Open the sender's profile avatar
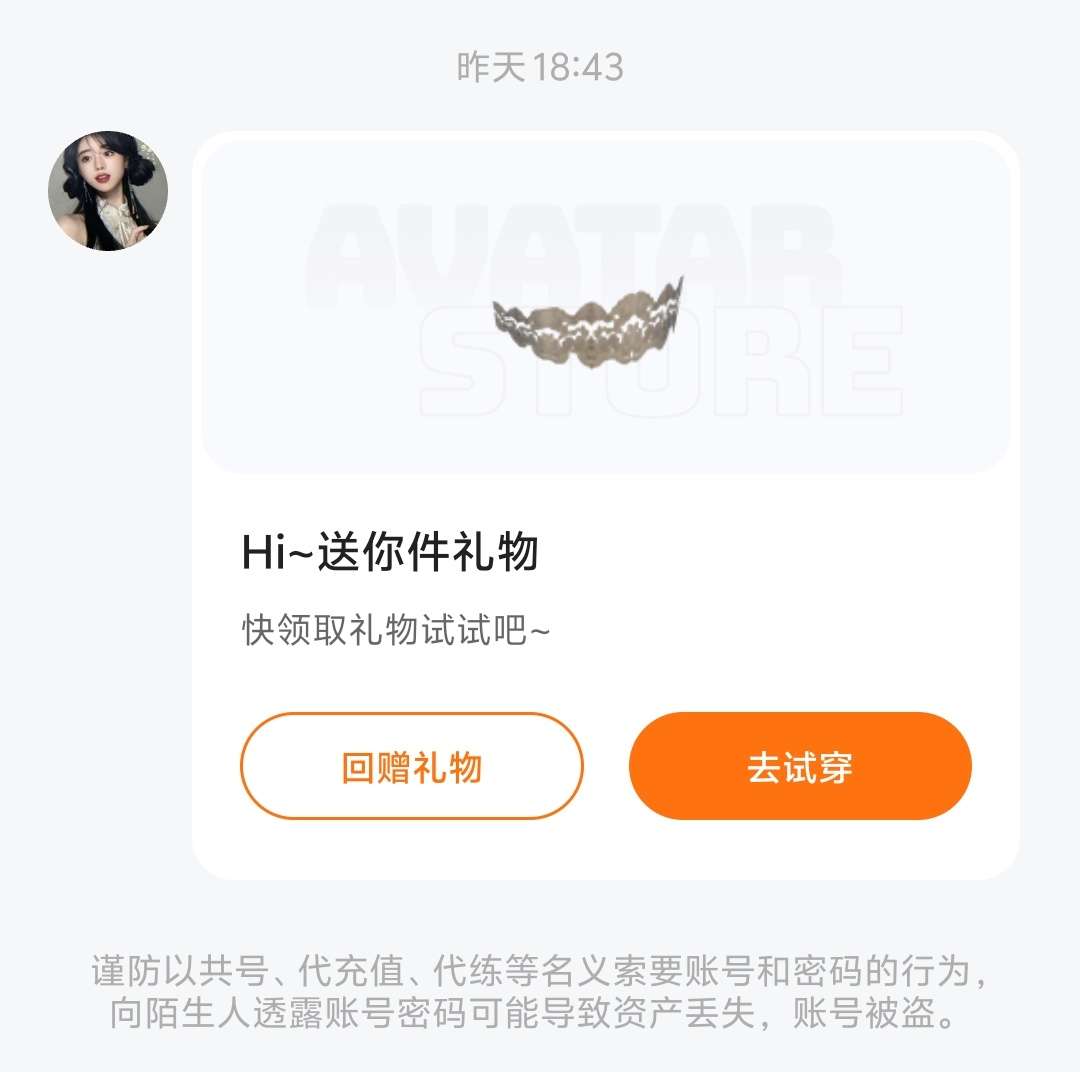The height and width of the screenshot is (1072, 1080). coord(108,191)
